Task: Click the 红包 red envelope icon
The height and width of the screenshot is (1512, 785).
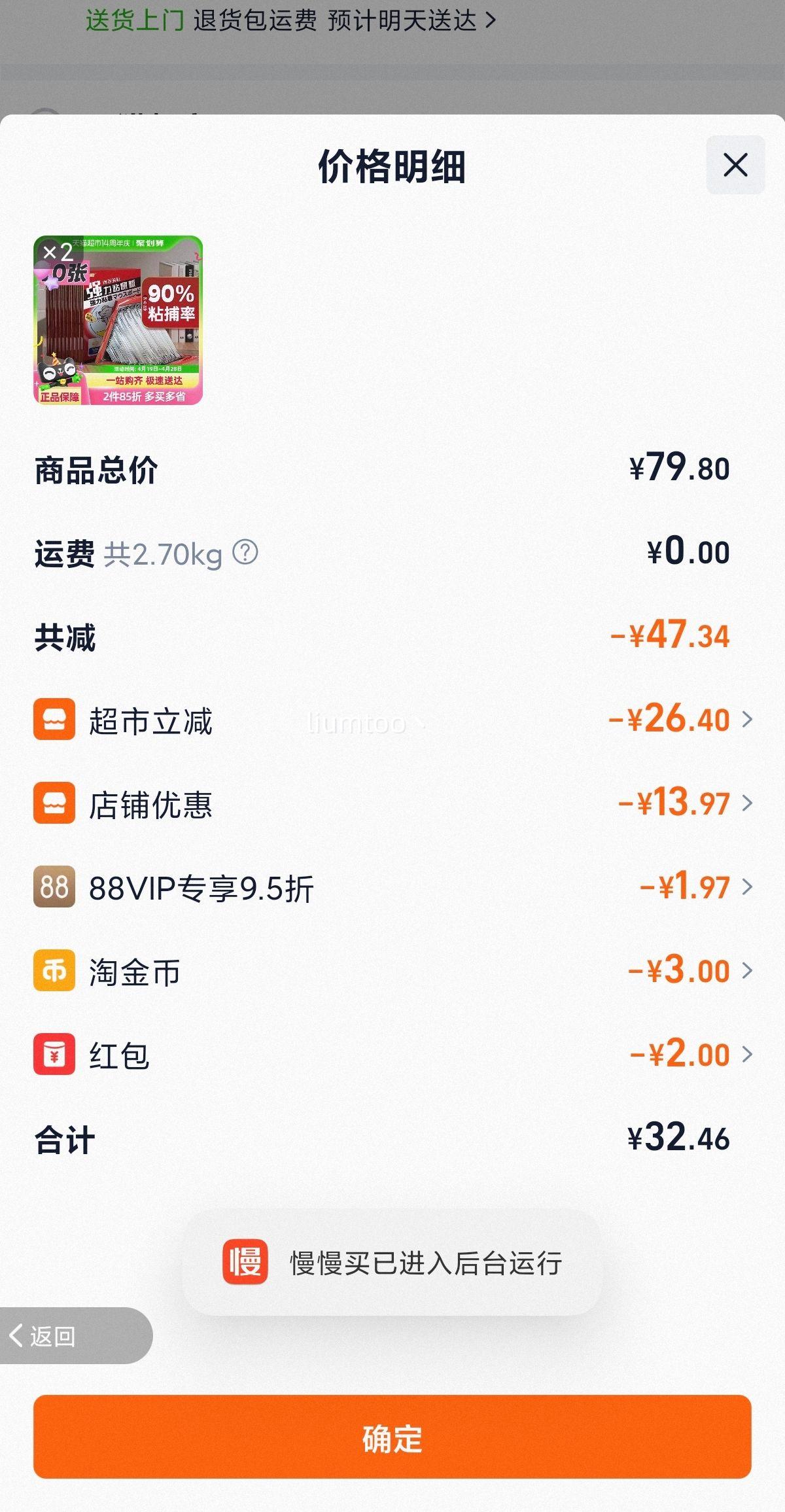Action: [x=54, y=1055]
